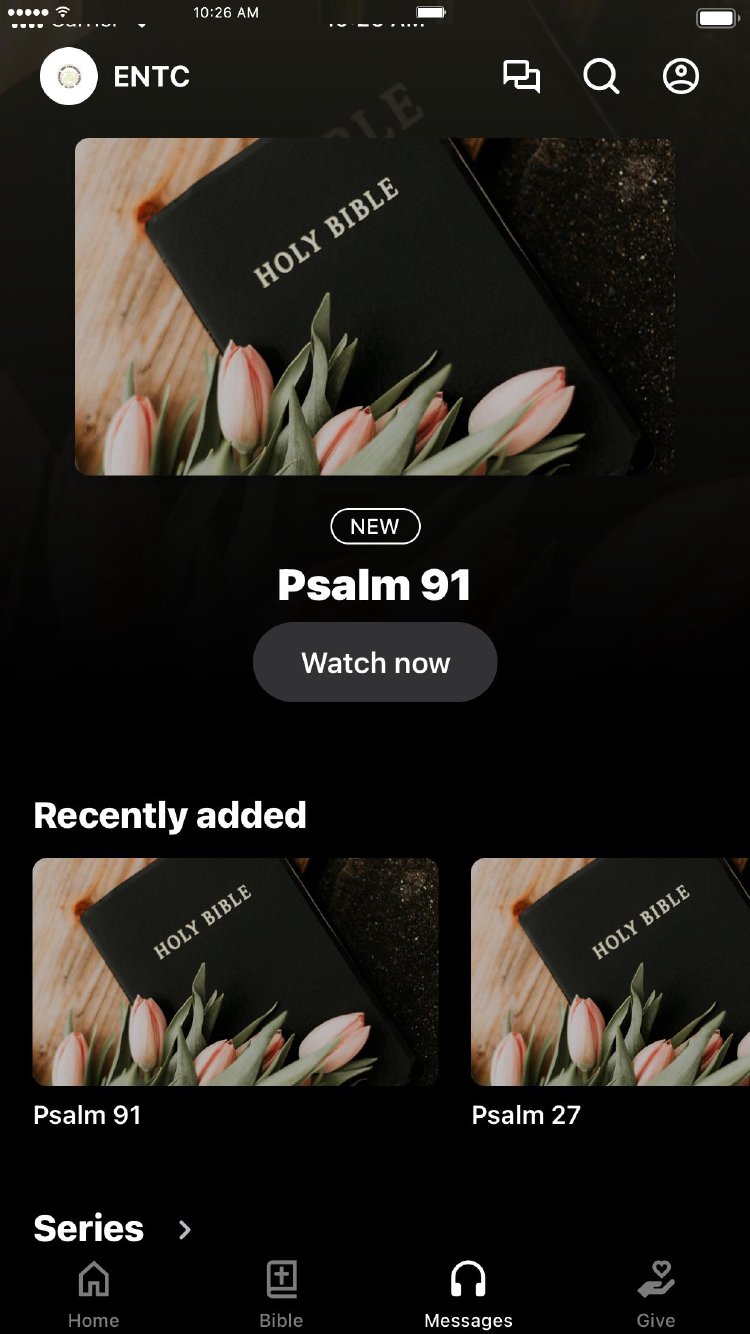Switch to the Bible tab
The image size is (750, 1334).
pos(281,1294)
